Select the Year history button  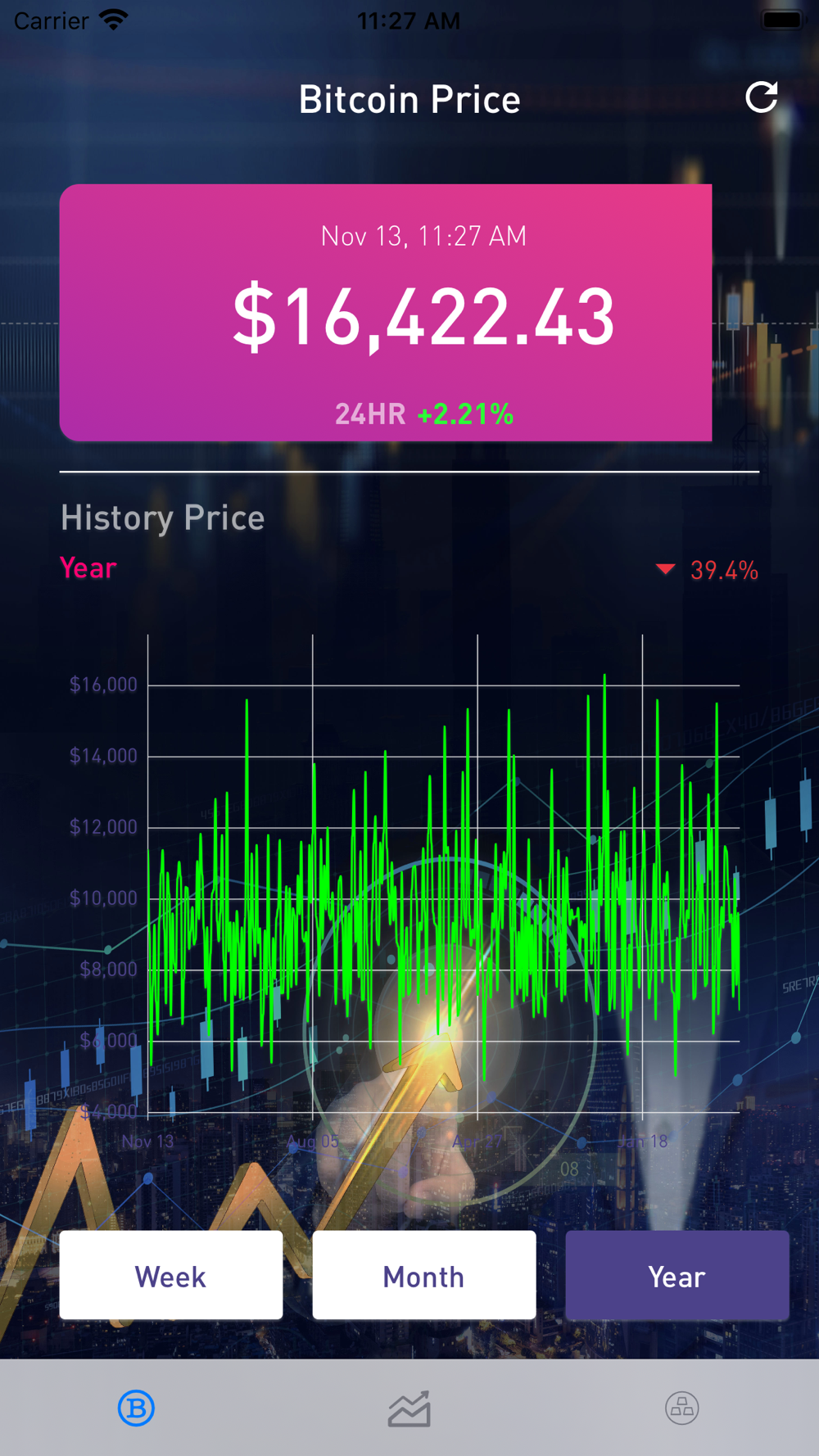coord(677,1275)
